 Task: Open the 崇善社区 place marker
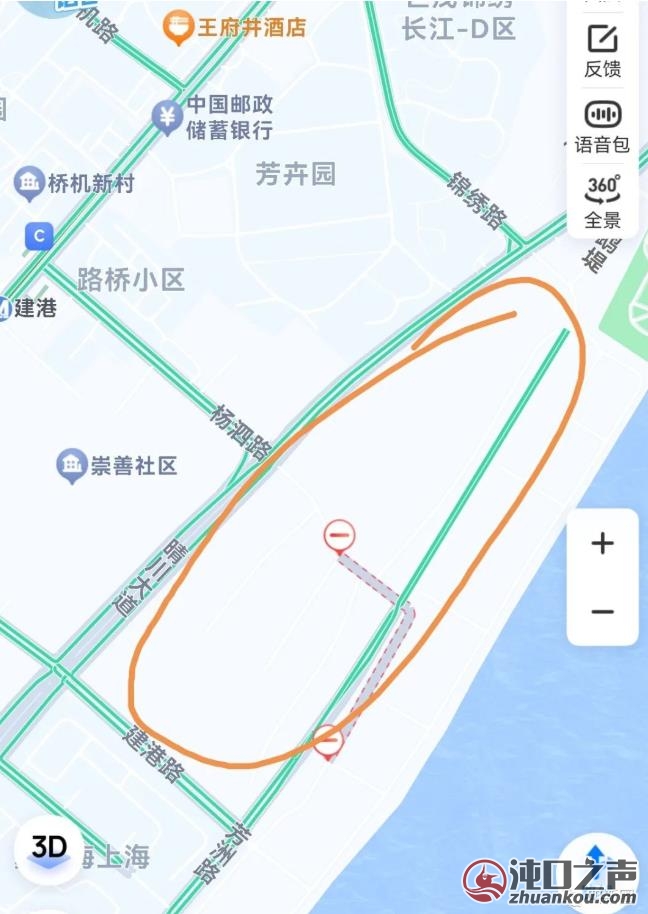pos(71,465)
